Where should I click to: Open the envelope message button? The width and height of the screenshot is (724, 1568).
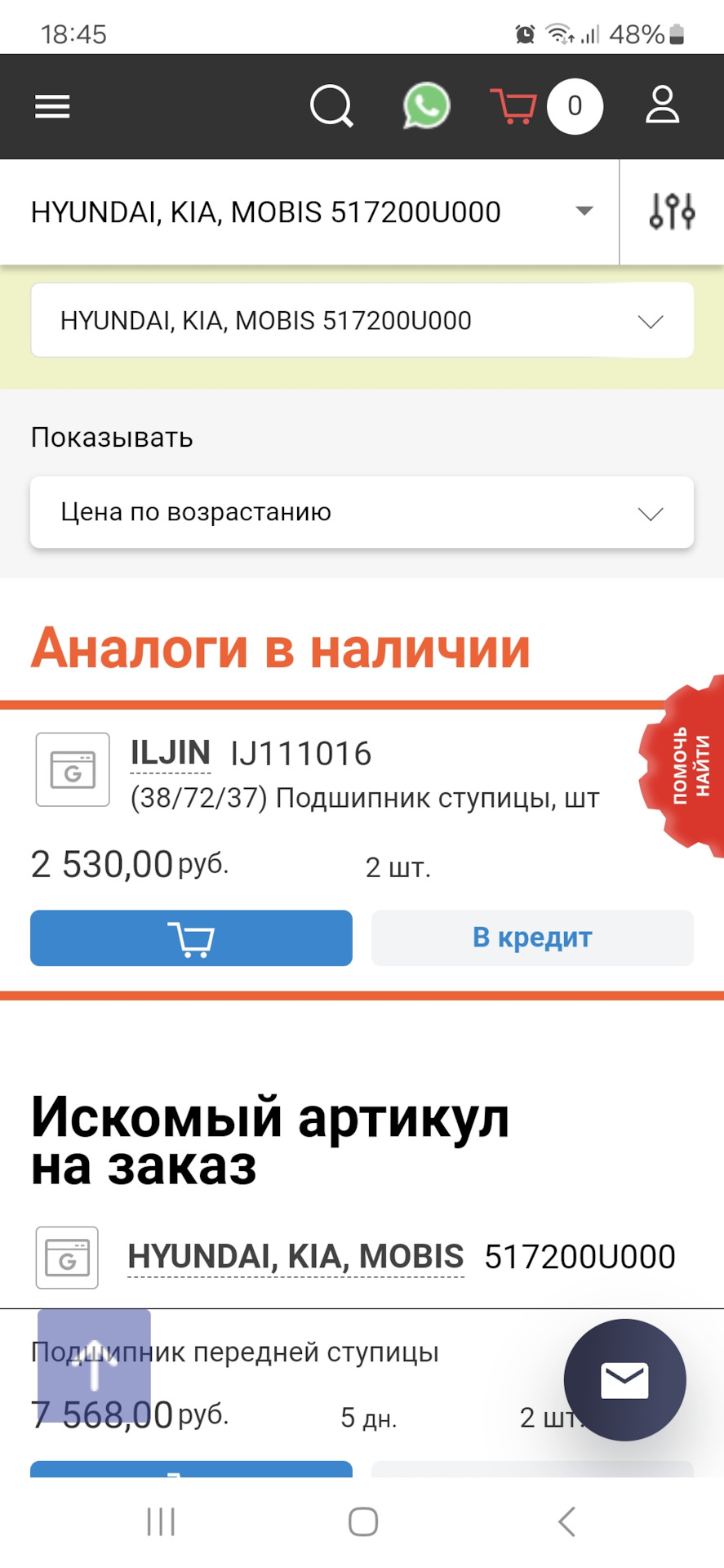pos(624,1379)
